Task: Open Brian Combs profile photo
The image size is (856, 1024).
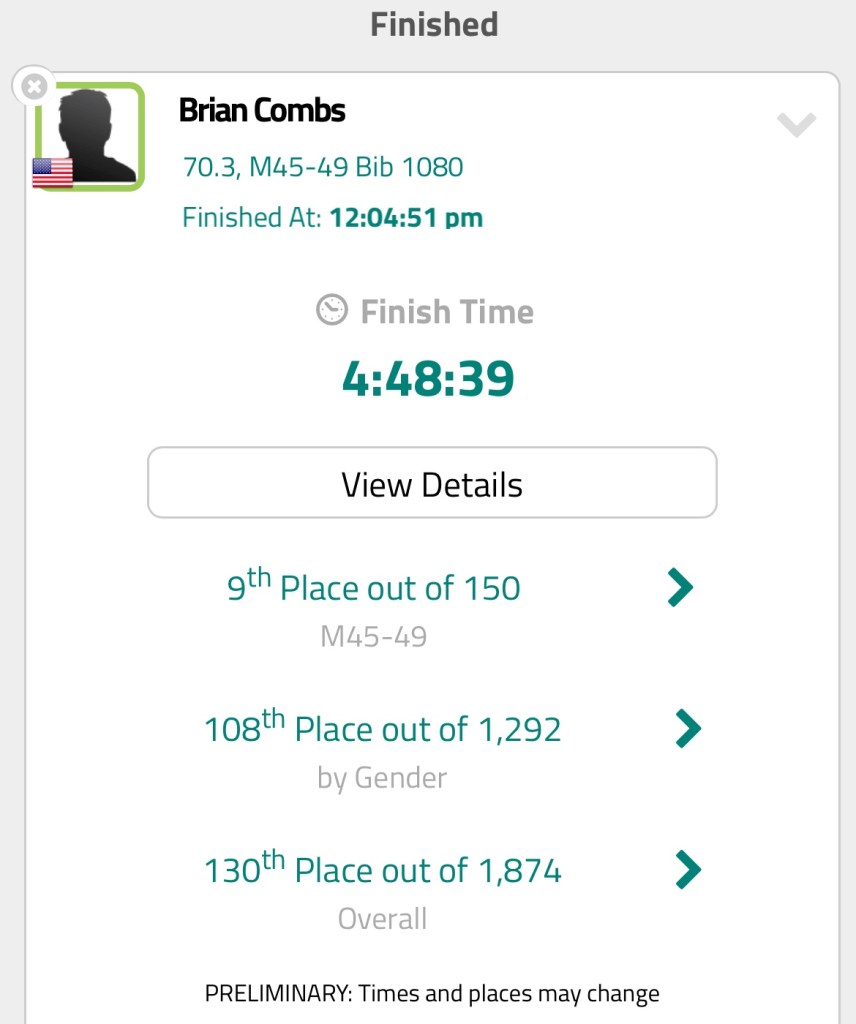Action: pos(92,138)
